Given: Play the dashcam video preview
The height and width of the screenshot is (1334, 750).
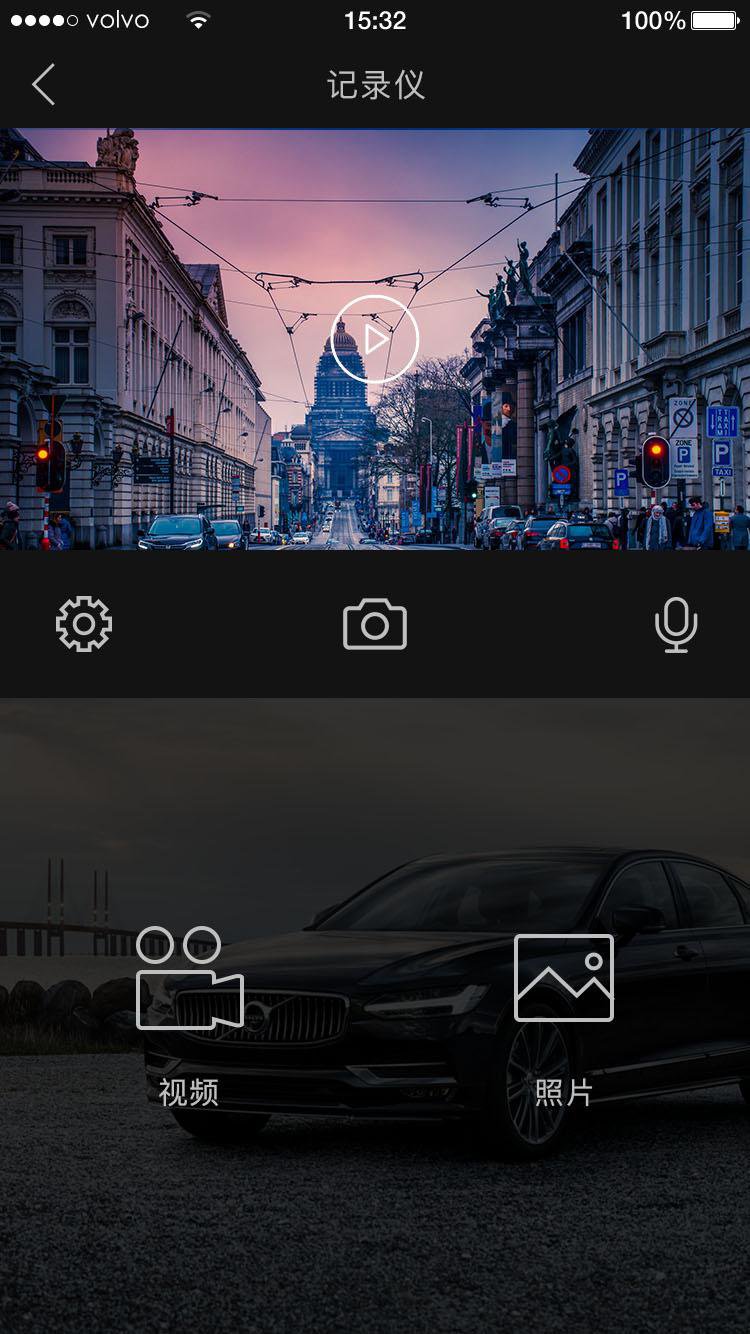Looking at the screenshot, I should (374, 339).
